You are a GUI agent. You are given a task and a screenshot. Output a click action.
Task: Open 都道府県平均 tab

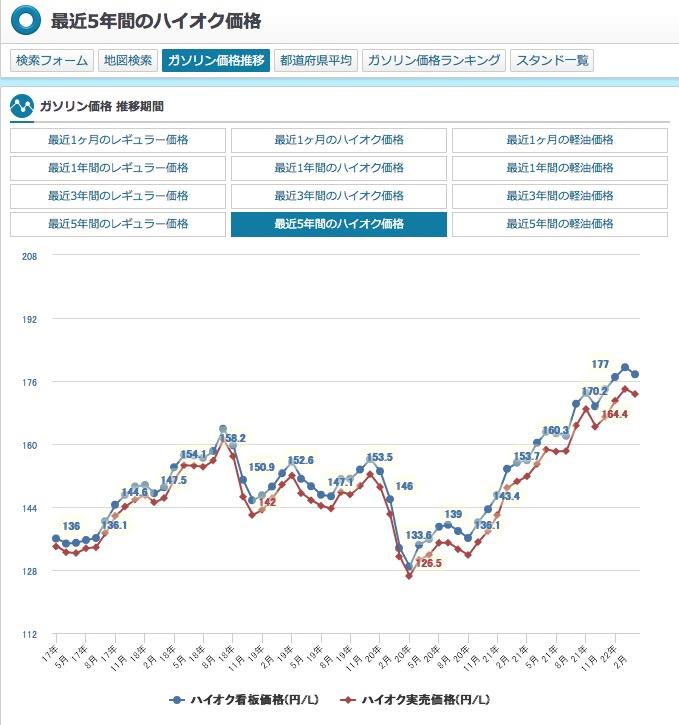click(x=316, y=60)
